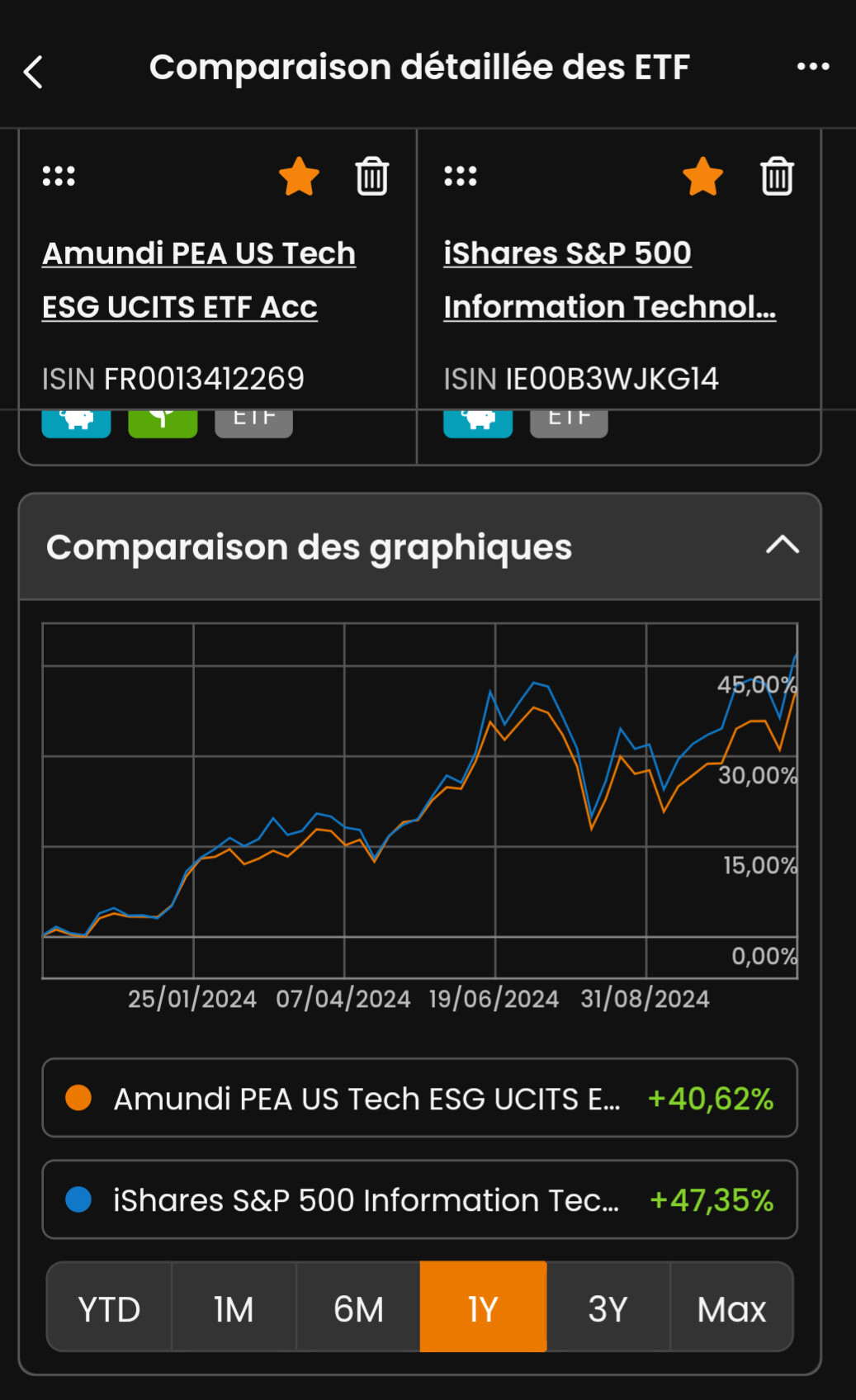856x1400 pixels.
Task: Open the three-dot overflow menu
Action: click(x=812, y=66)
